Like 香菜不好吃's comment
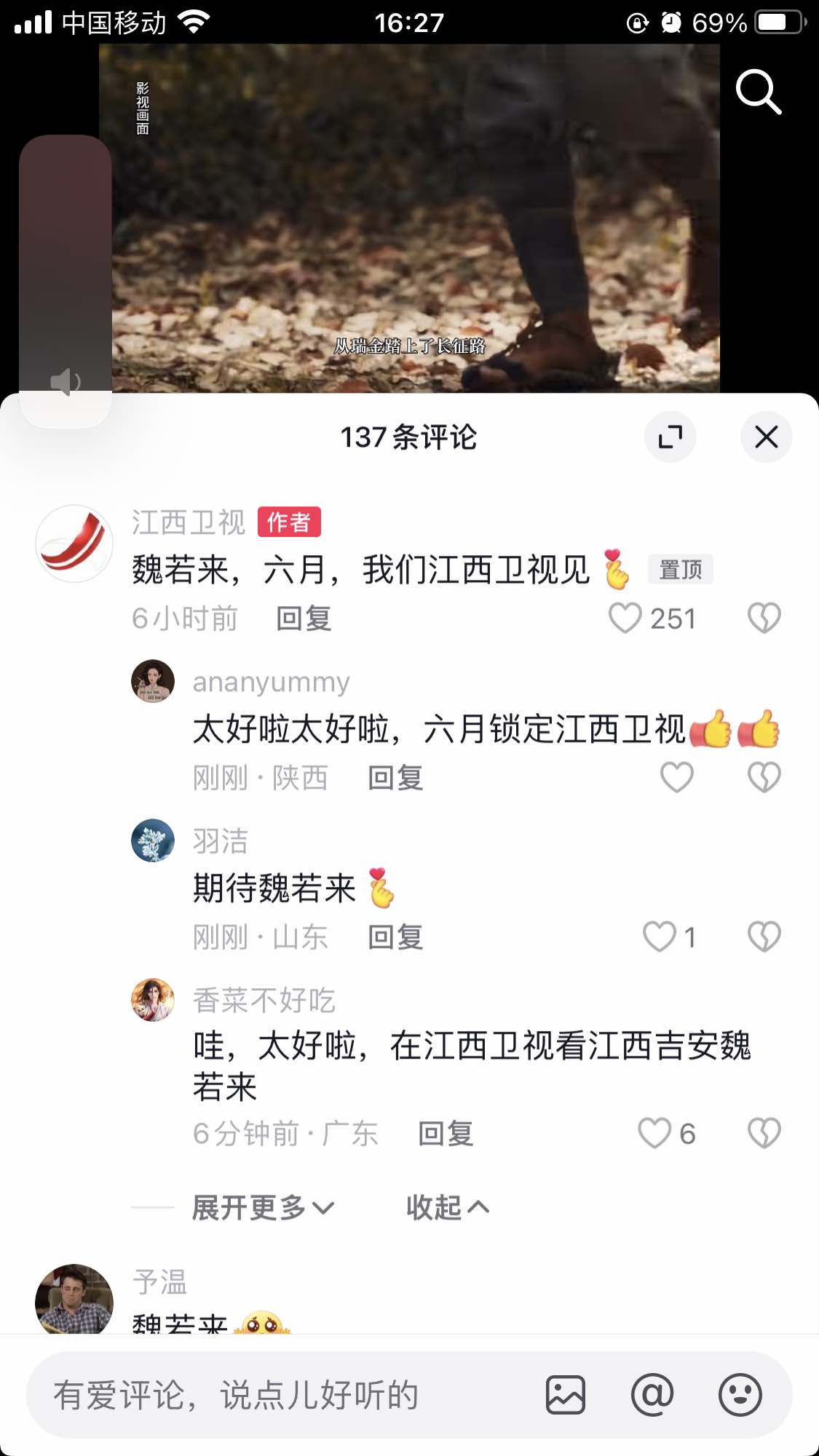This screenshot has width=819, height=1456. point(654,1133)
